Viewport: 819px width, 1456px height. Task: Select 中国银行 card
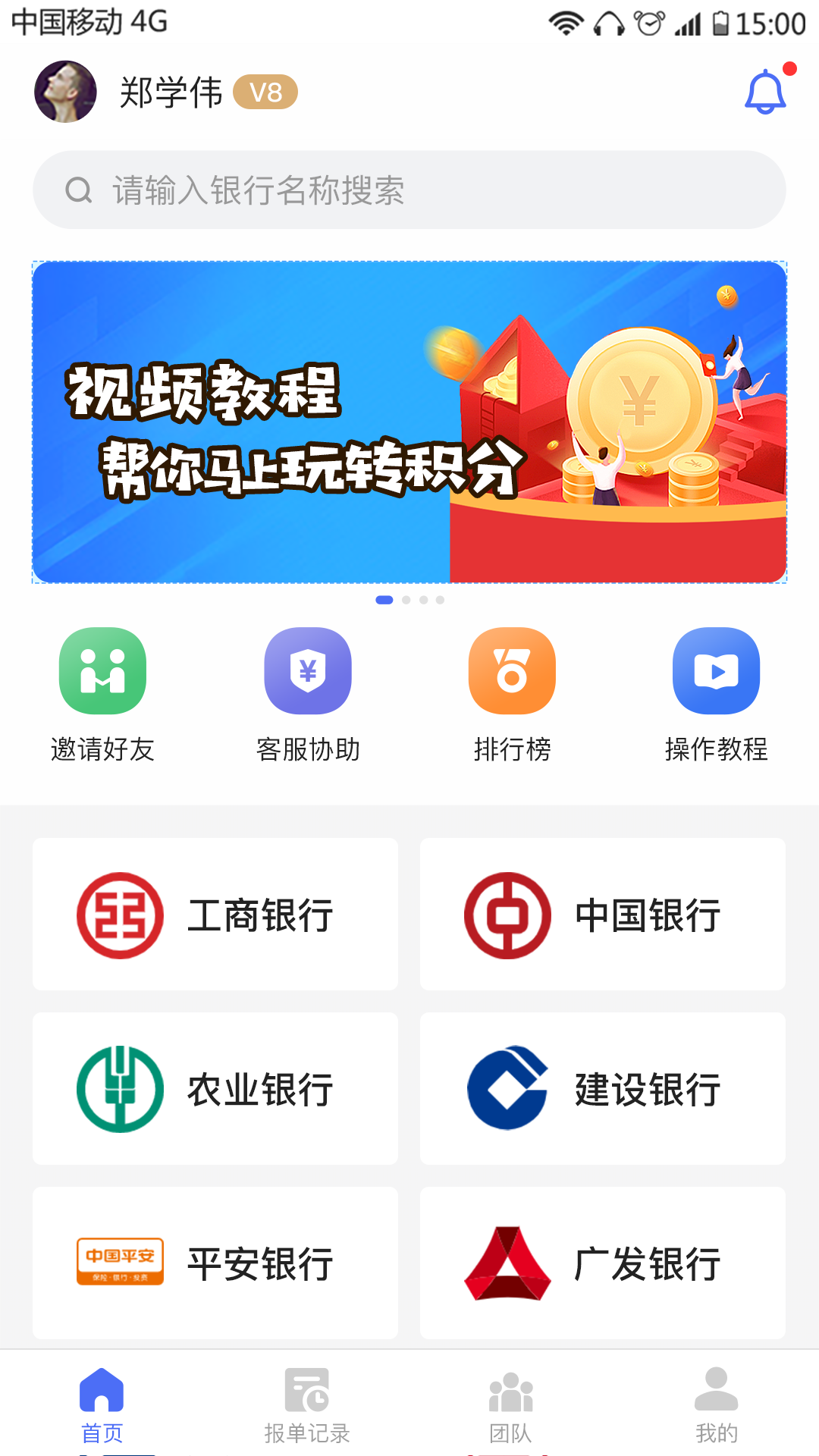click(603, 914)
